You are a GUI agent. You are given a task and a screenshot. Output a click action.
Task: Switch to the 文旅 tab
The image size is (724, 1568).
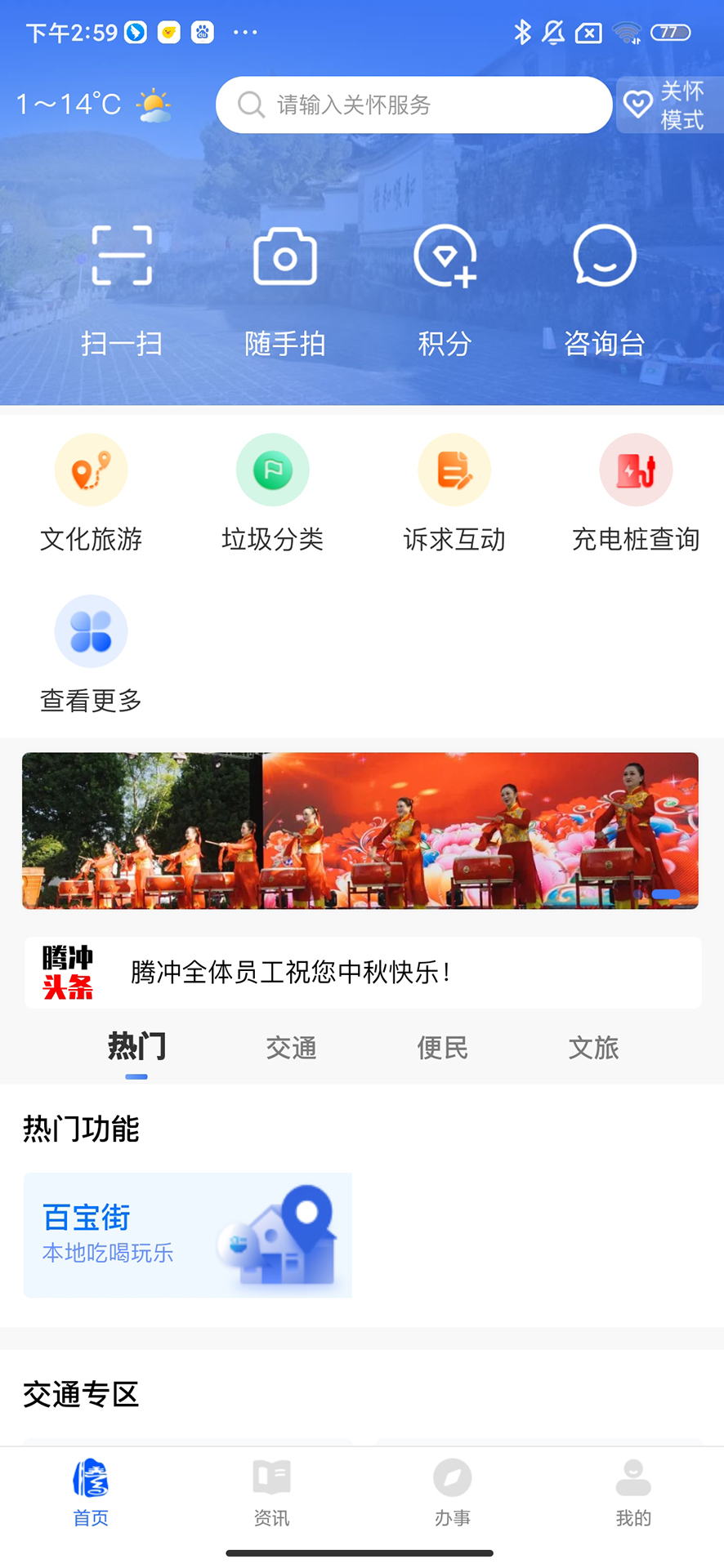(593, 1048)
